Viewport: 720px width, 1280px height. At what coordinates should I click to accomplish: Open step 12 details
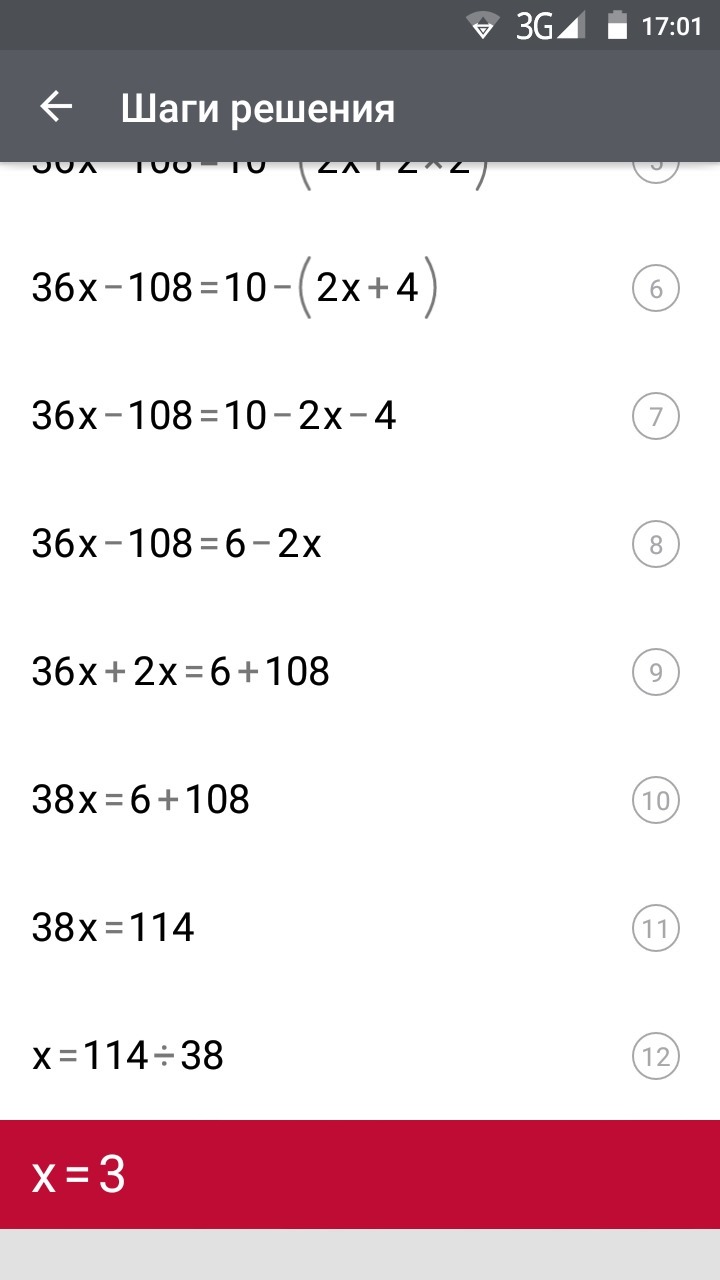(x=656, y=1057)
